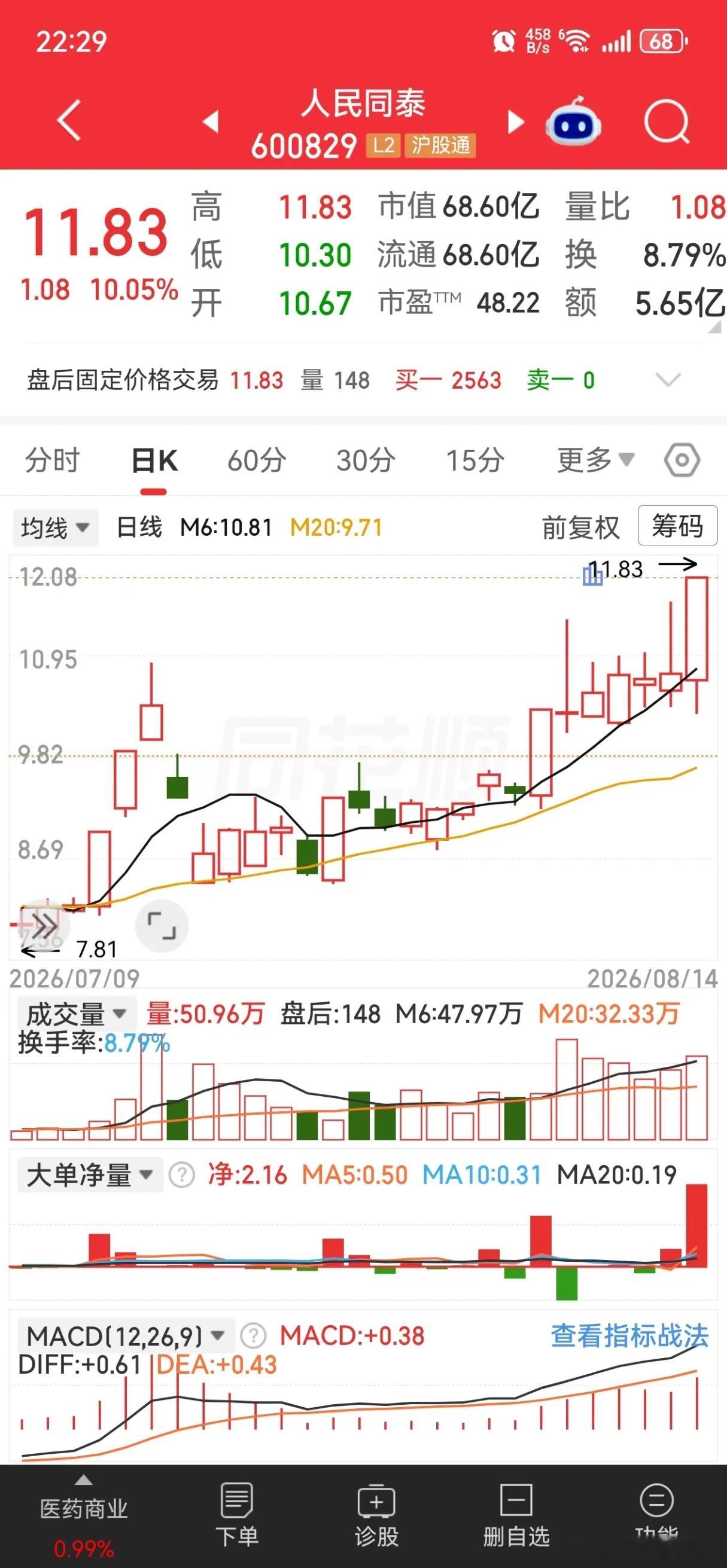Open stock search magnifier
727x1568 pixels.
[667, 122]
